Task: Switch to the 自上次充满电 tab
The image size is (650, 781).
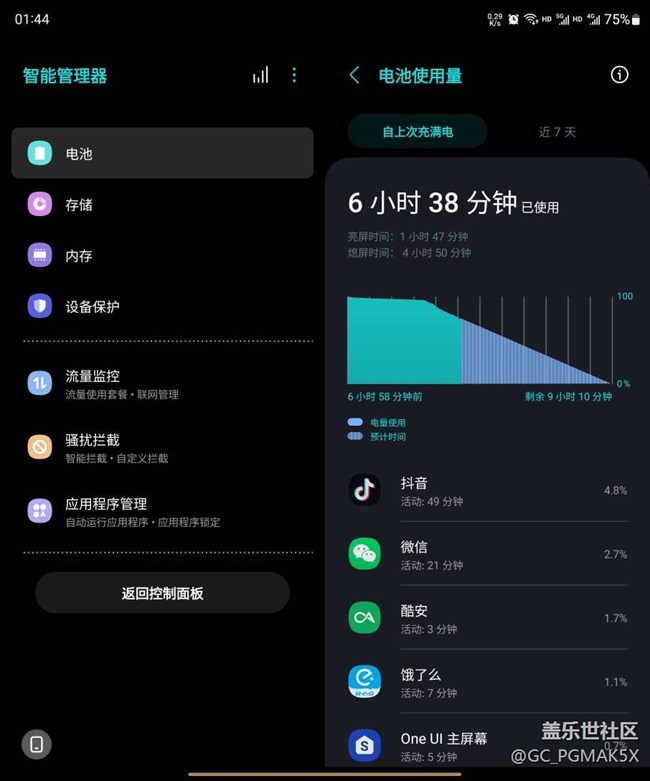Action: (x=417, y=132)
